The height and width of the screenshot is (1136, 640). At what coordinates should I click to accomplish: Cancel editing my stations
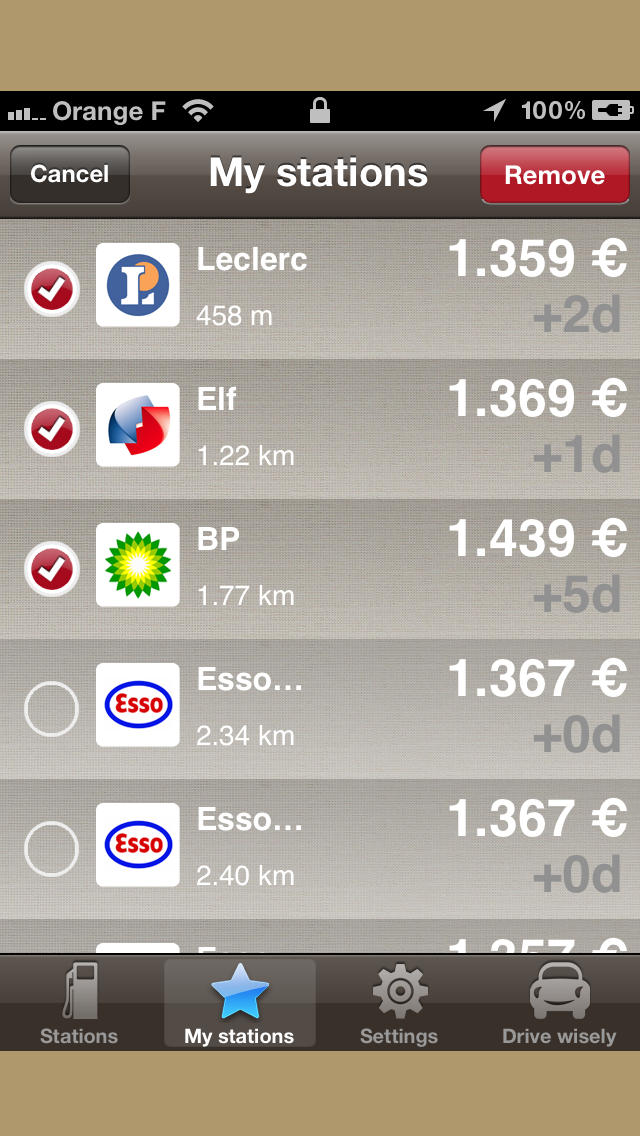tap(70, 175)
